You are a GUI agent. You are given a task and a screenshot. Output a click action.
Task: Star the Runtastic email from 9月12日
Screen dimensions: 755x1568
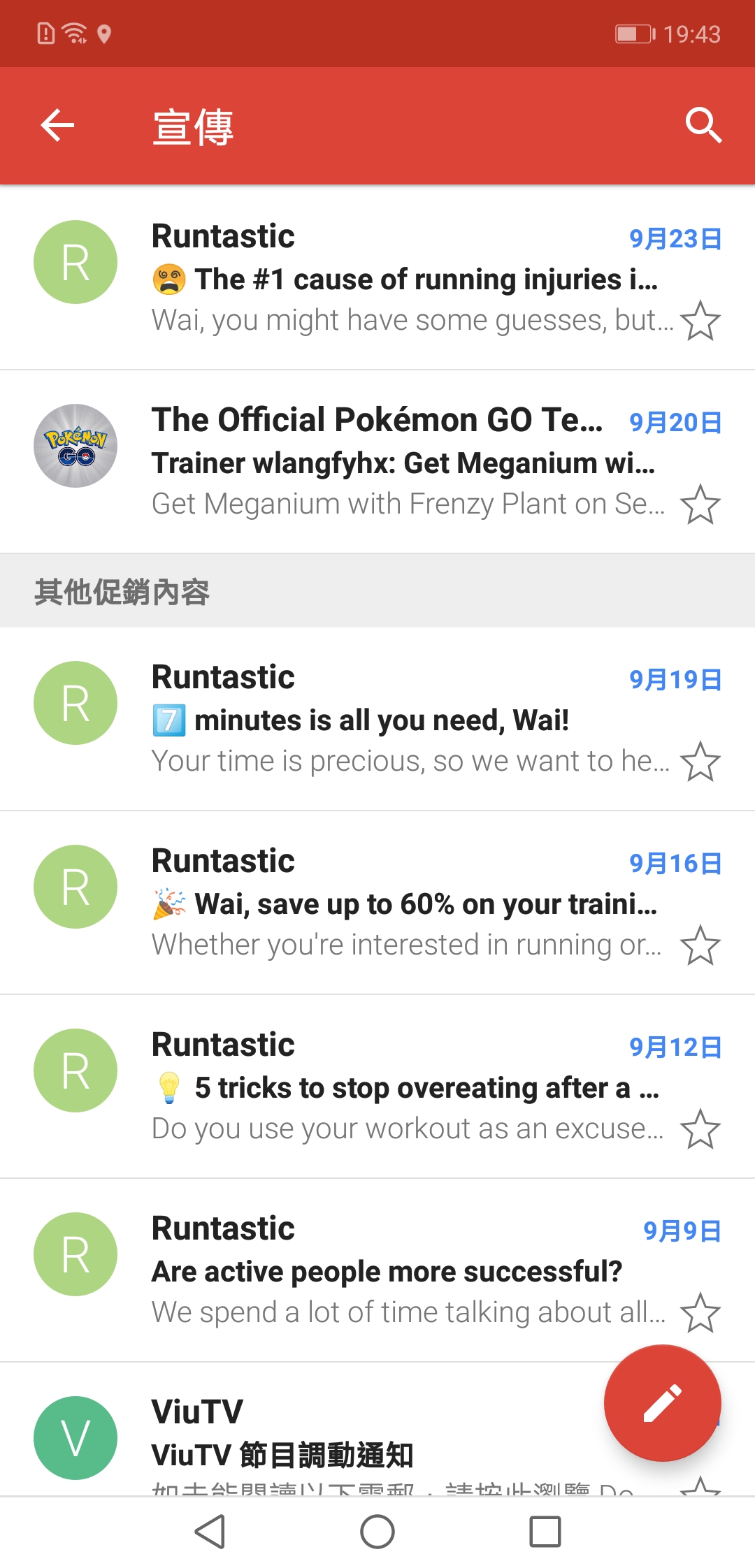tap(700, 1129)
